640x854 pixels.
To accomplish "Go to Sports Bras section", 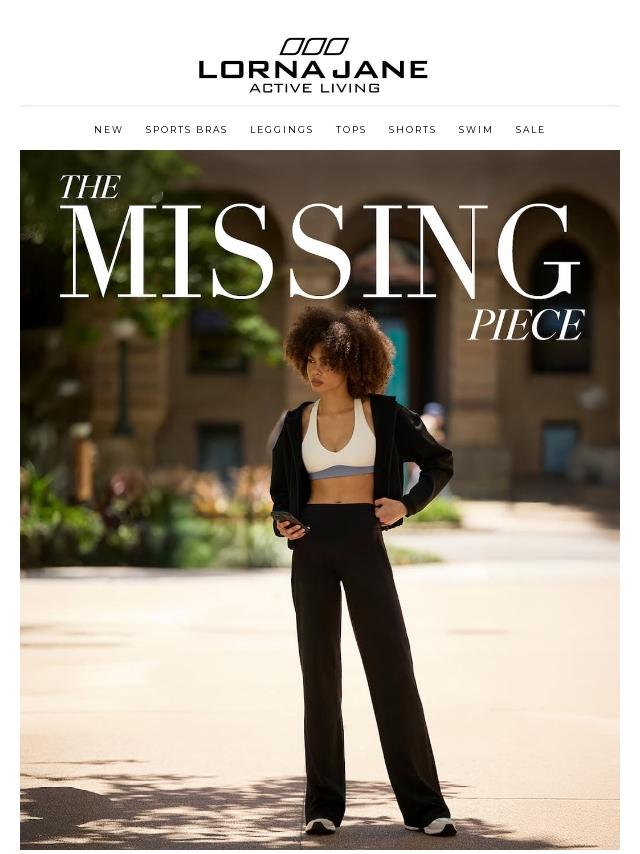I will [x=186, y=130].
